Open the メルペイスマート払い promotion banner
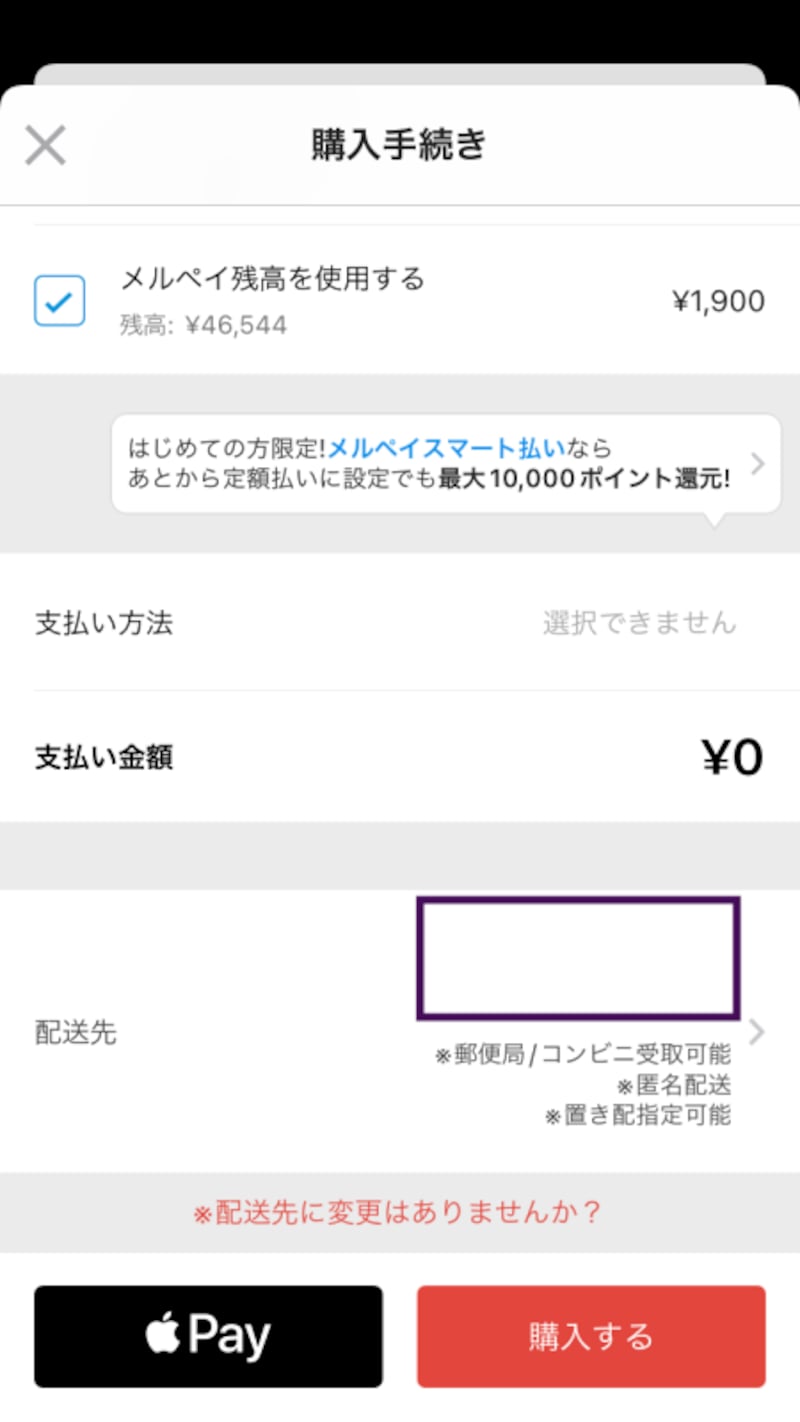Viewport: 800px width, 1422px height. 446,464
